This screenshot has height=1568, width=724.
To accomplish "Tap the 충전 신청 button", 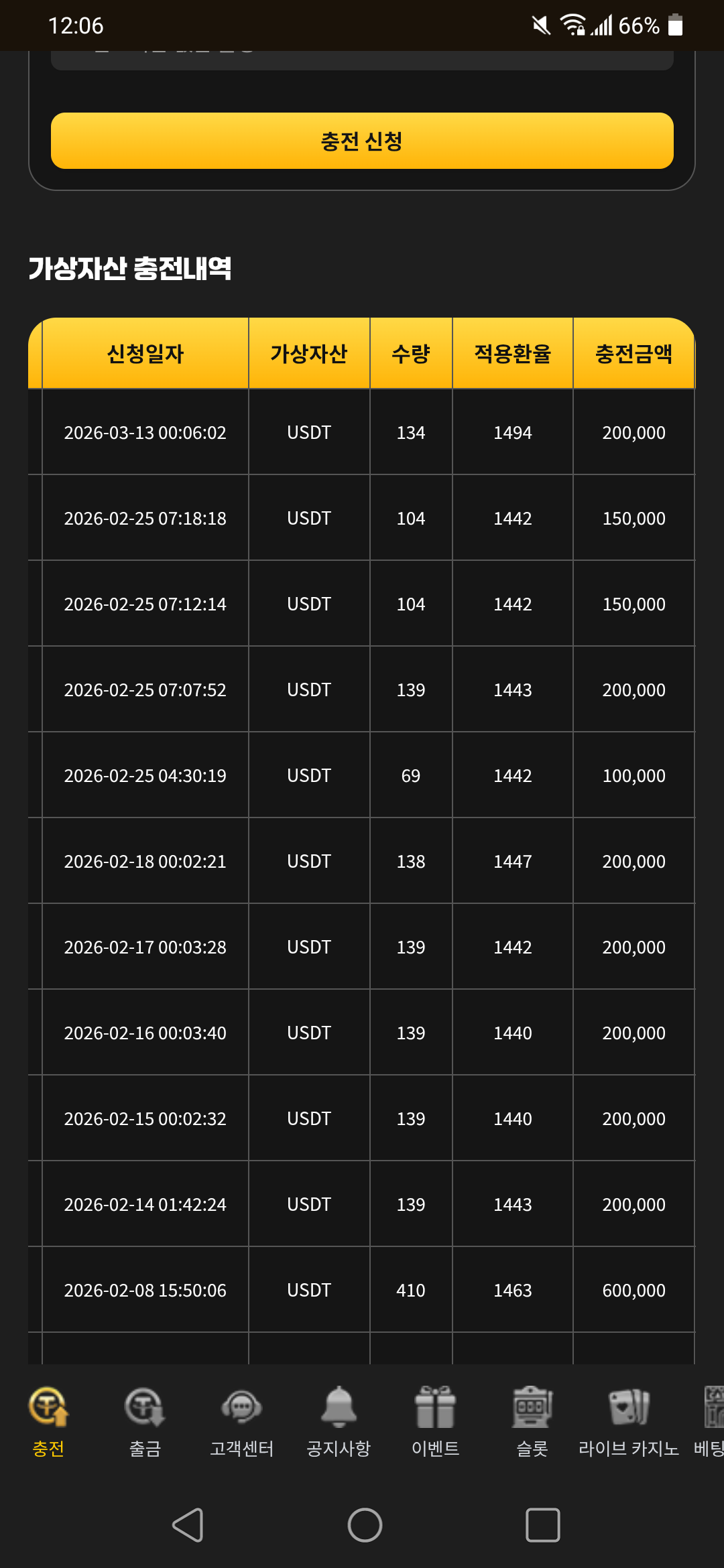I will [362, 141].
